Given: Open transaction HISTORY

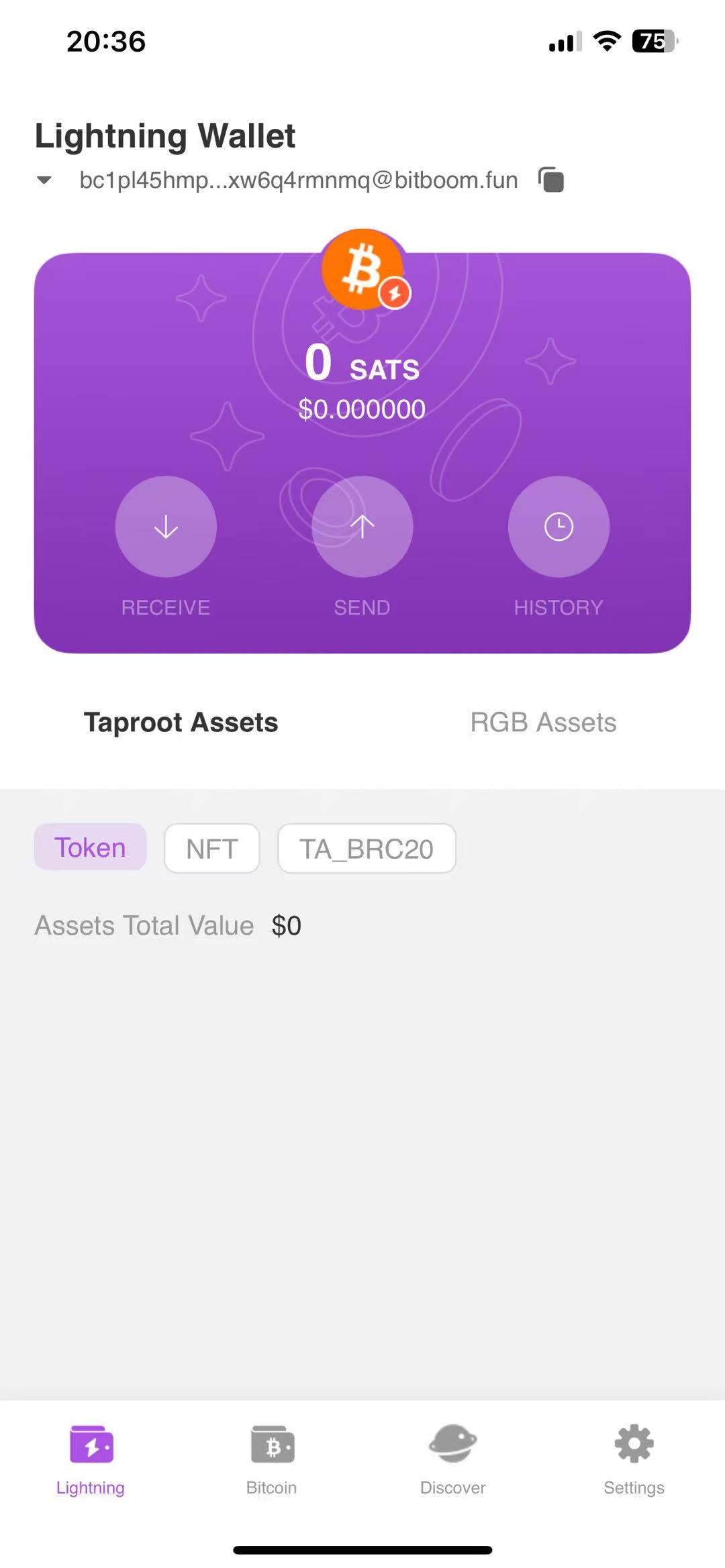Looking at the screenshot, I should pos(559,527).
